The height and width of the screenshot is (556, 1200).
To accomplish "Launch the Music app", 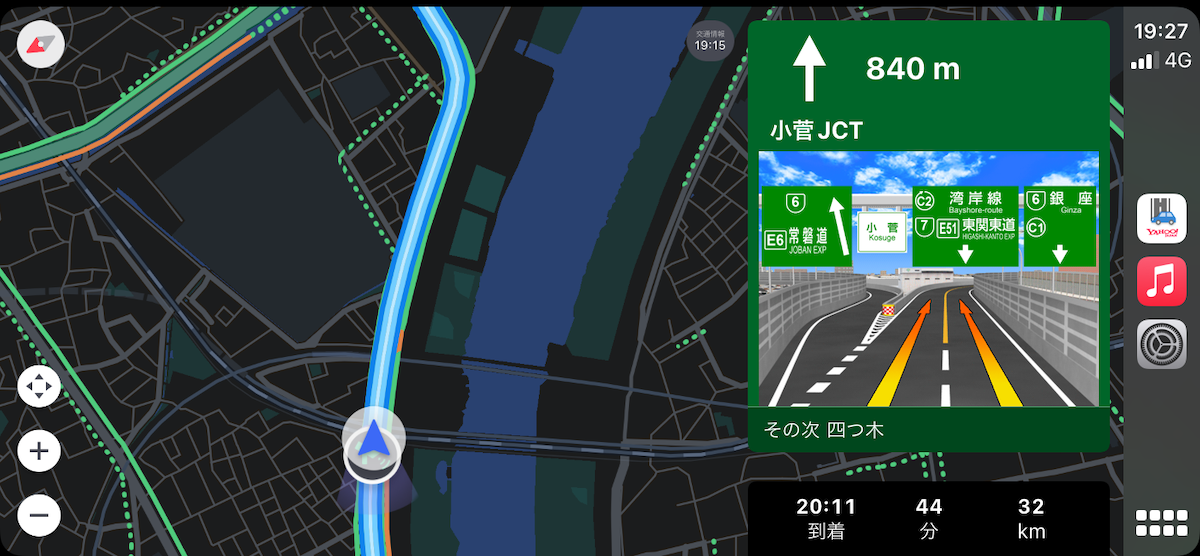I will (x=1161, y=281).
